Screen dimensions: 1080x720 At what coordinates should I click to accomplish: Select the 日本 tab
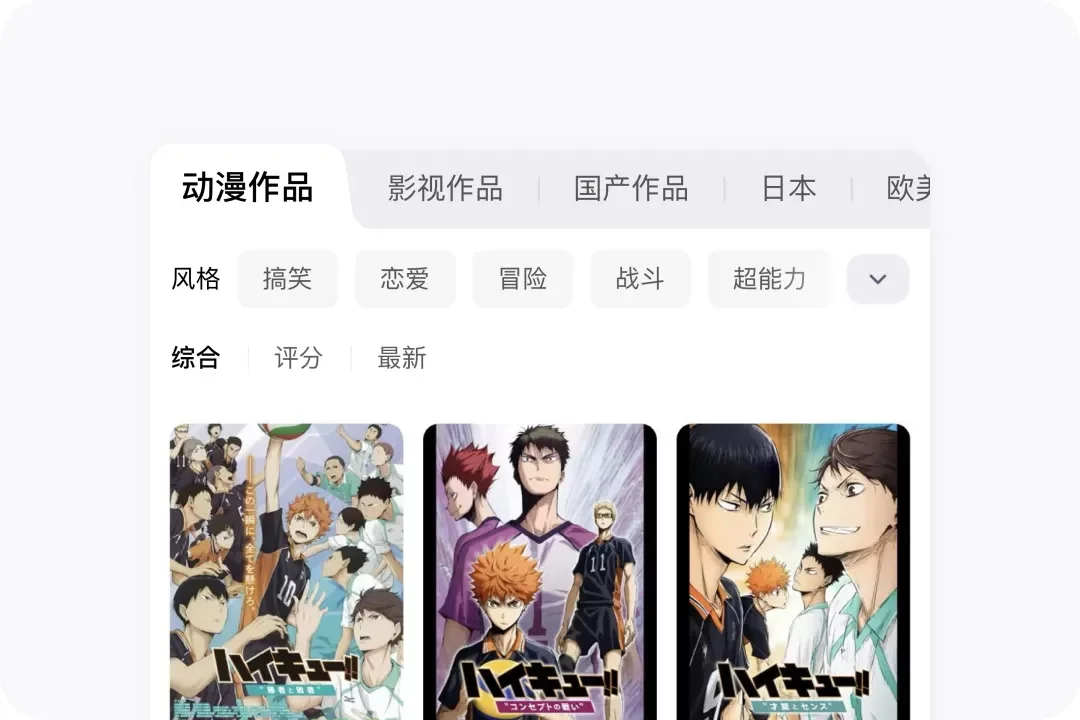tap(789, 188)
